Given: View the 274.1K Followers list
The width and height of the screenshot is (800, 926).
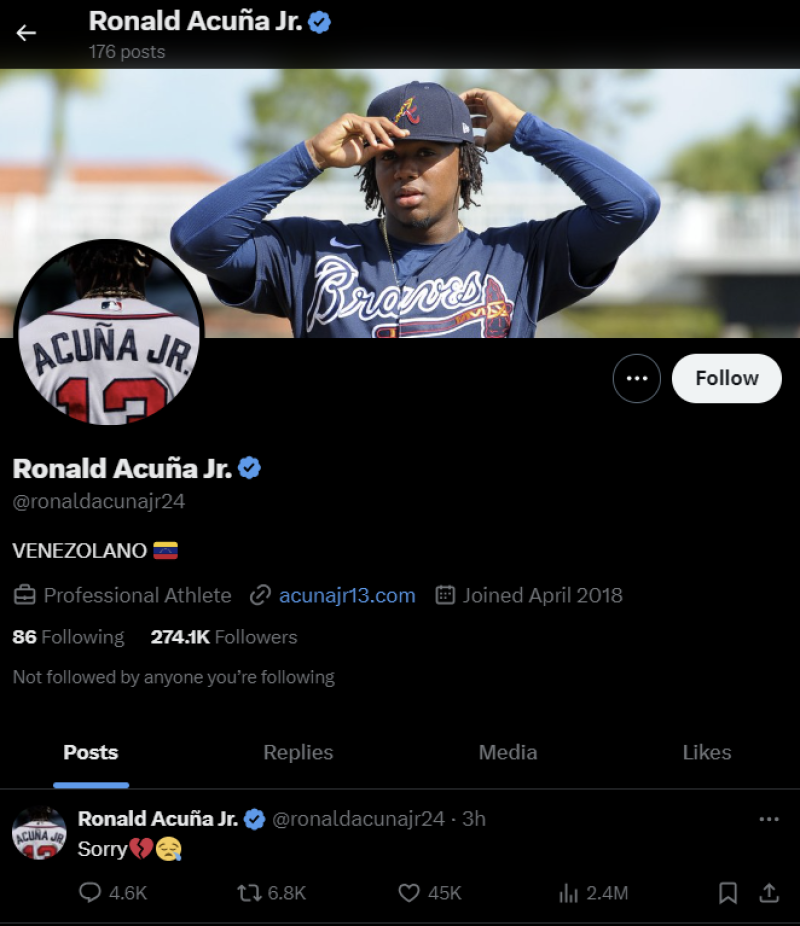Looking at the screenshot, I should [x=224, y=637].
